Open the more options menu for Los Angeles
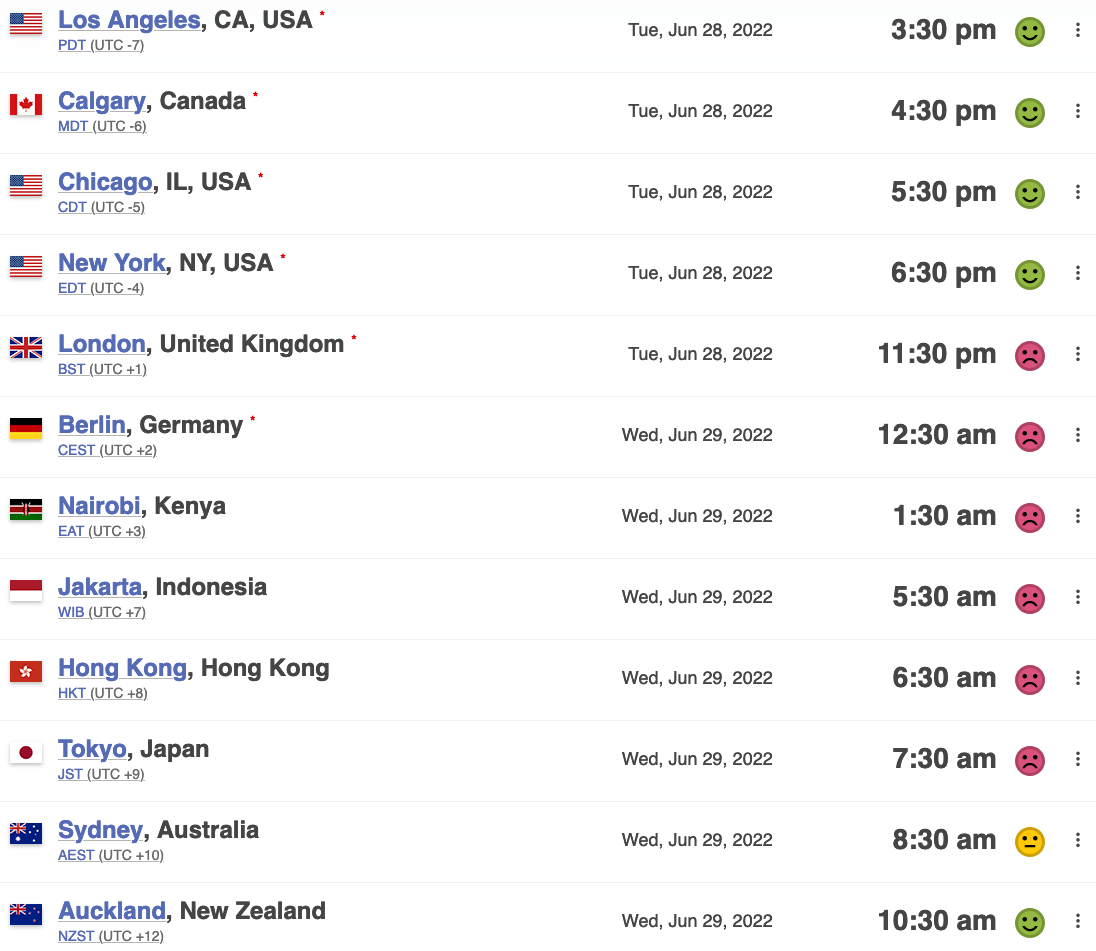 (x=1078, y=30)
